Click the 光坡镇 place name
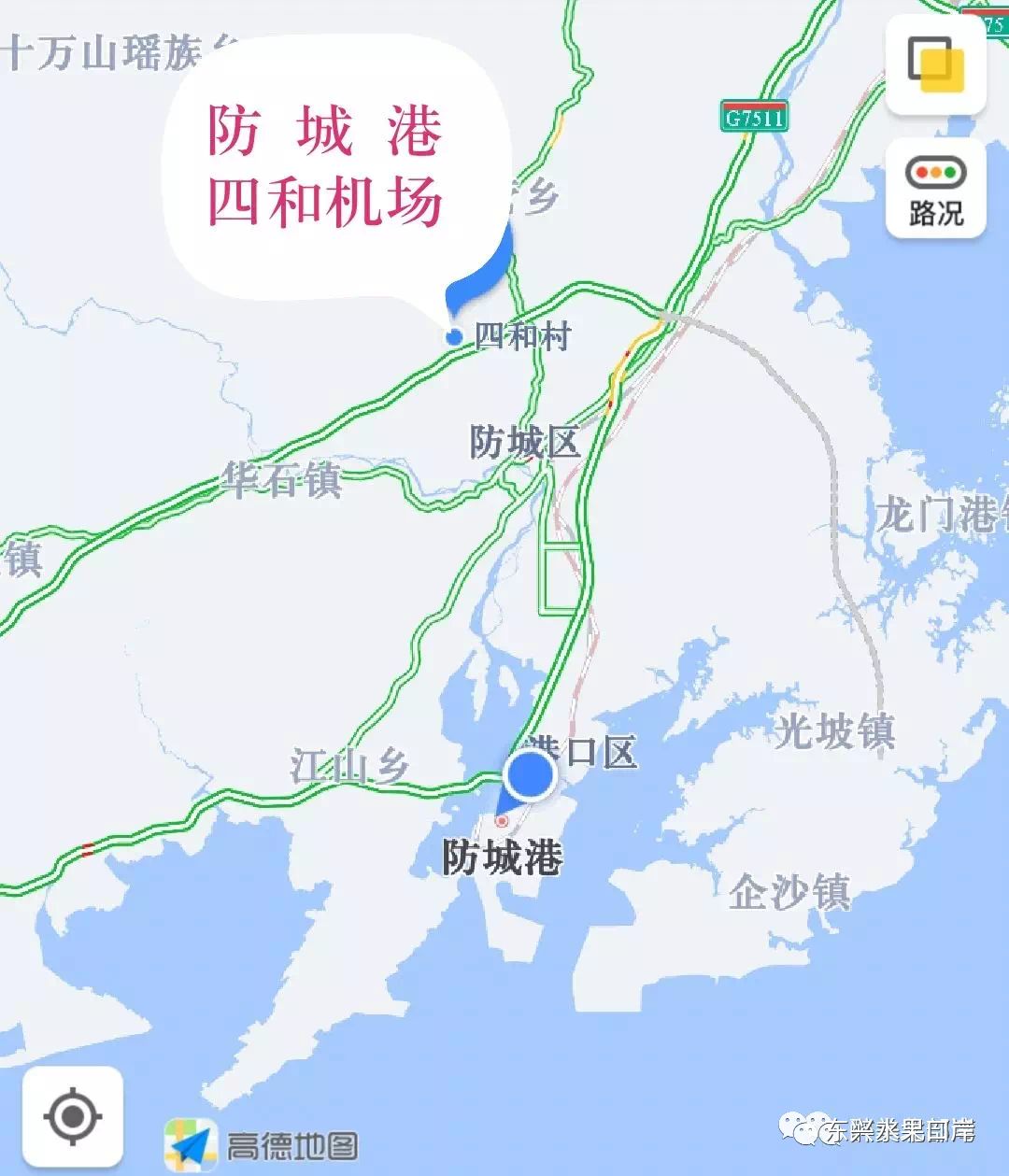 (838, 731)
